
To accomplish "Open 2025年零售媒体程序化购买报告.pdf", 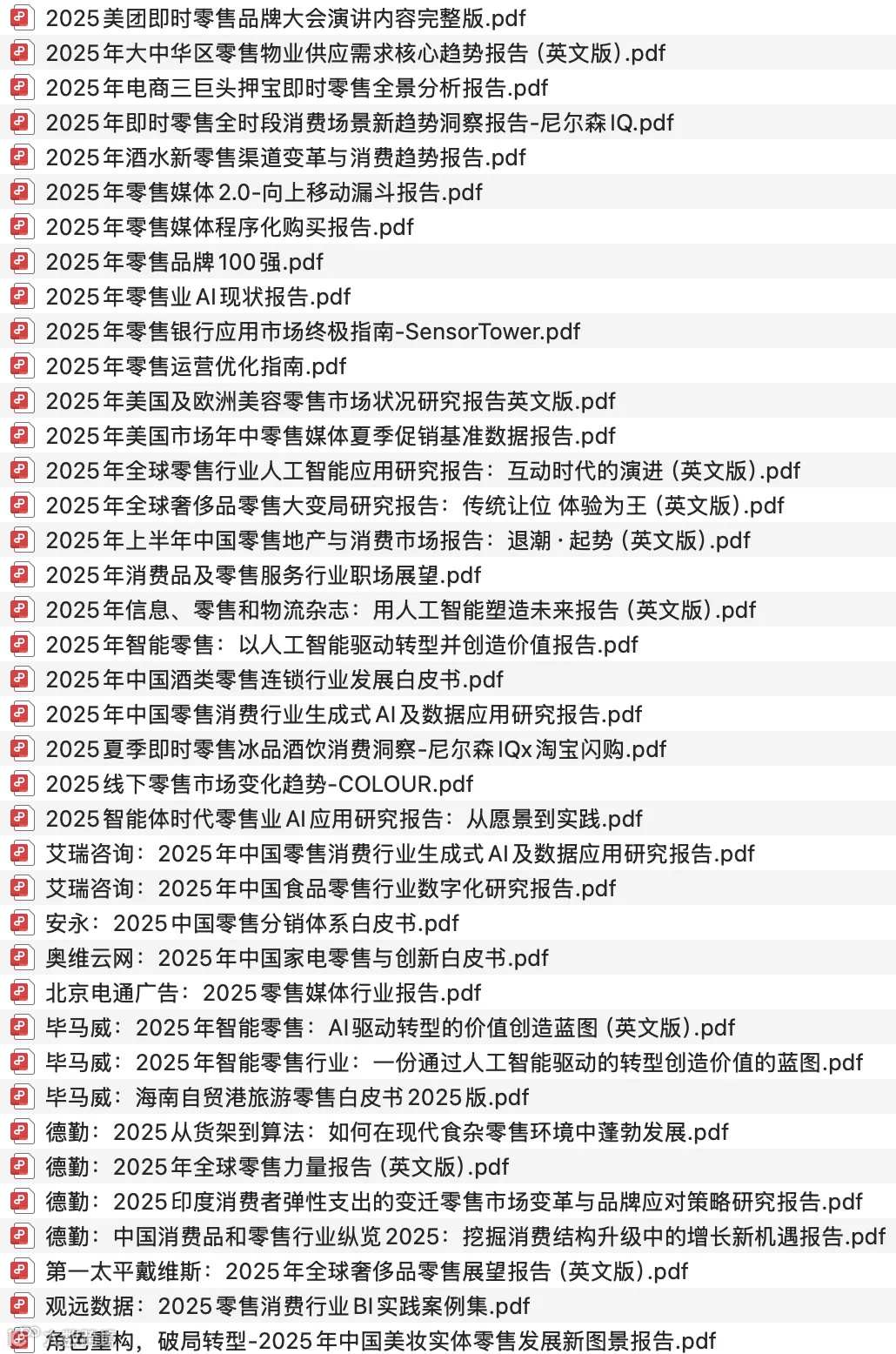I will [x=231, y=227].
